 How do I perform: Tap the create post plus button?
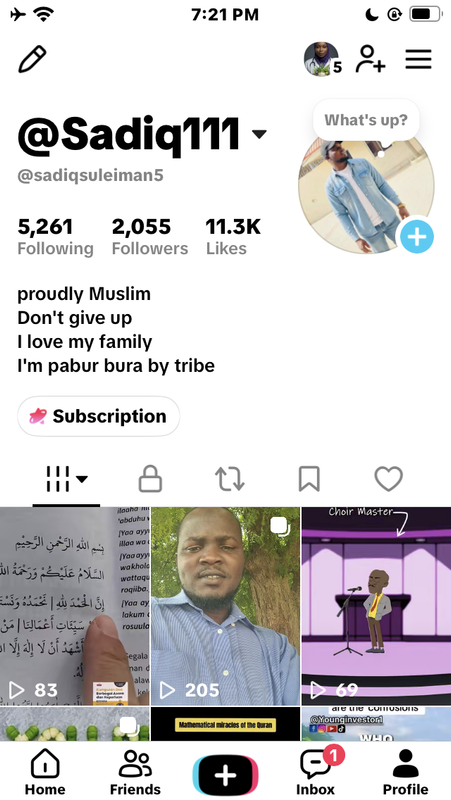[226, 776]
